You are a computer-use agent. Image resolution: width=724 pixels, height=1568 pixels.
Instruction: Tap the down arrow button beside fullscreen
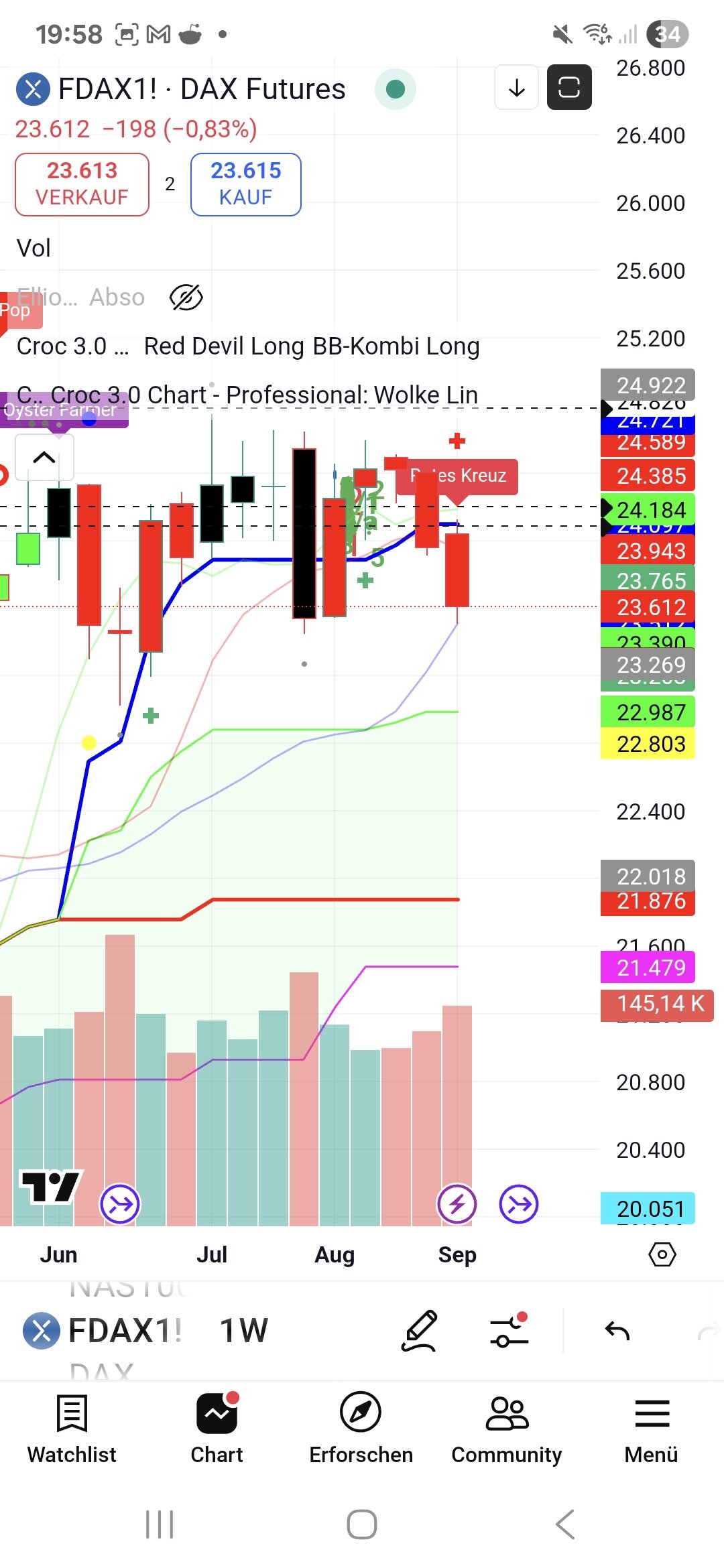(x=516, y=87)
